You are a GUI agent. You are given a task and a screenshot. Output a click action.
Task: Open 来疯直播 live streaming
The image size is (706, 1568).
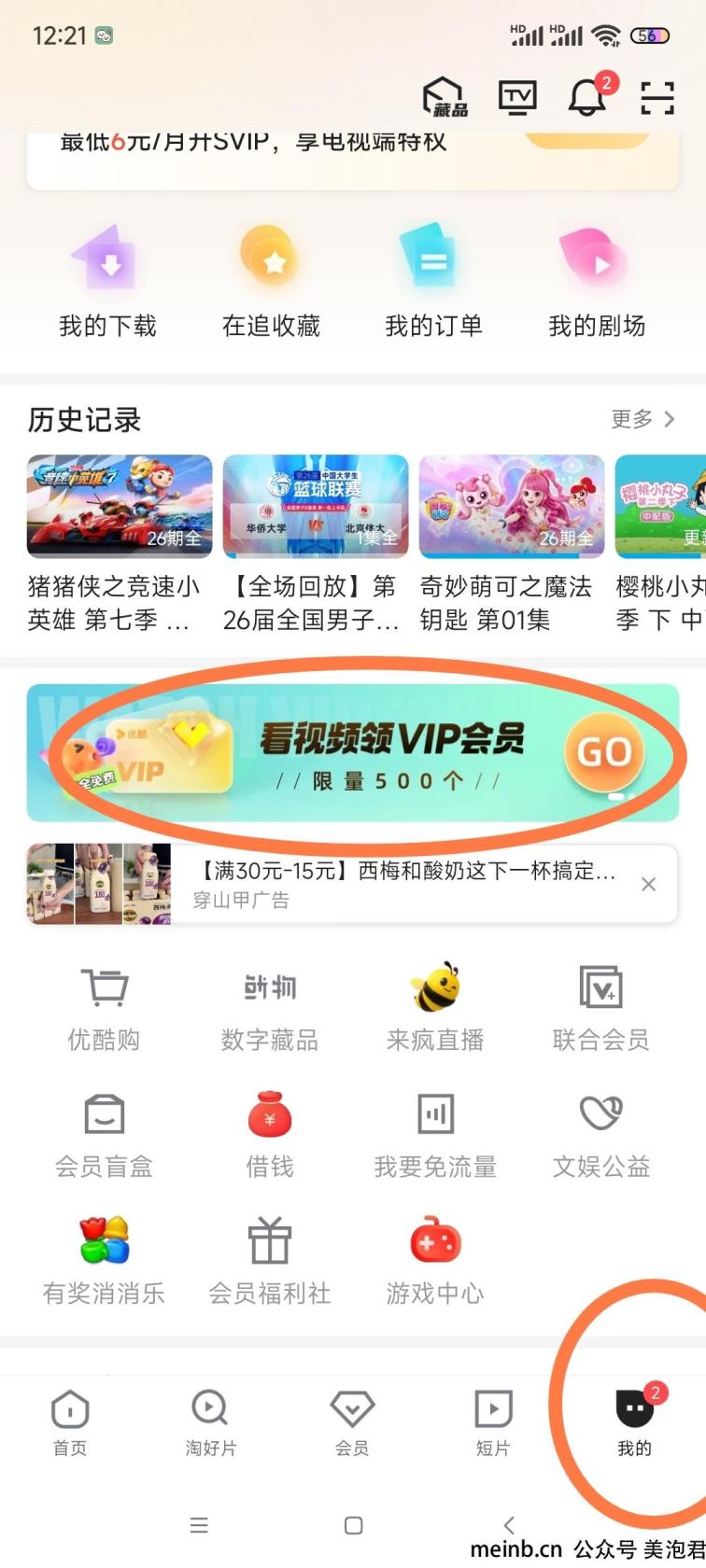pos(435,1008)
